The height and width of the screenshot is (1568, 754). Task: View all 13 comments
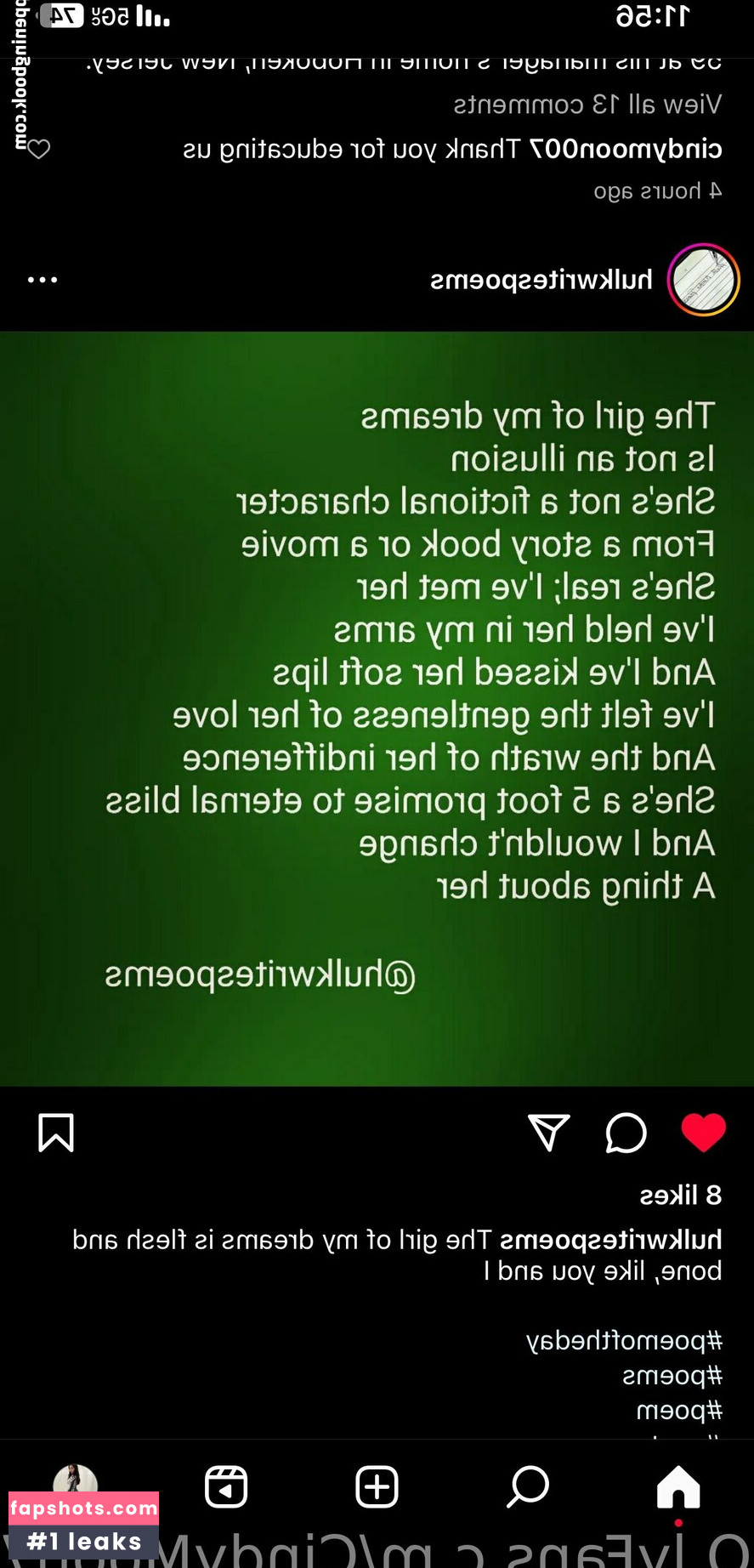pyautogui.click(x=587, y=105)
